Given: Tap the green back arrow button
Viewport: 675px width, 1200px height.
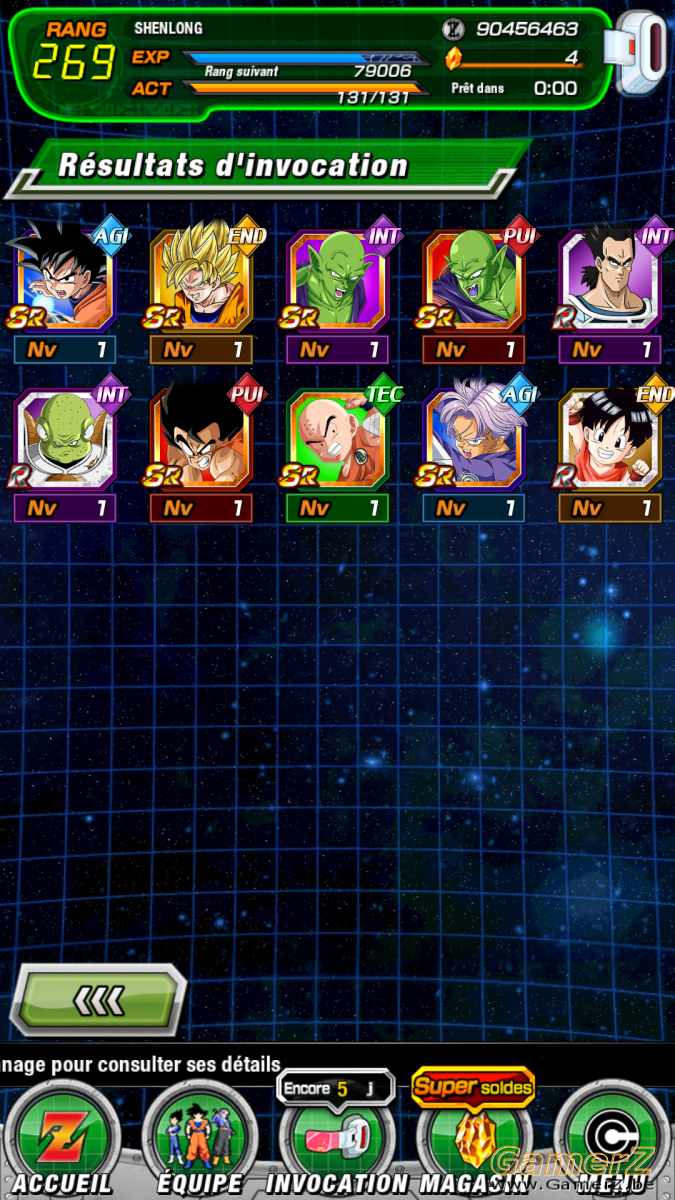Looking at the screenshot, I should point(97,998).
